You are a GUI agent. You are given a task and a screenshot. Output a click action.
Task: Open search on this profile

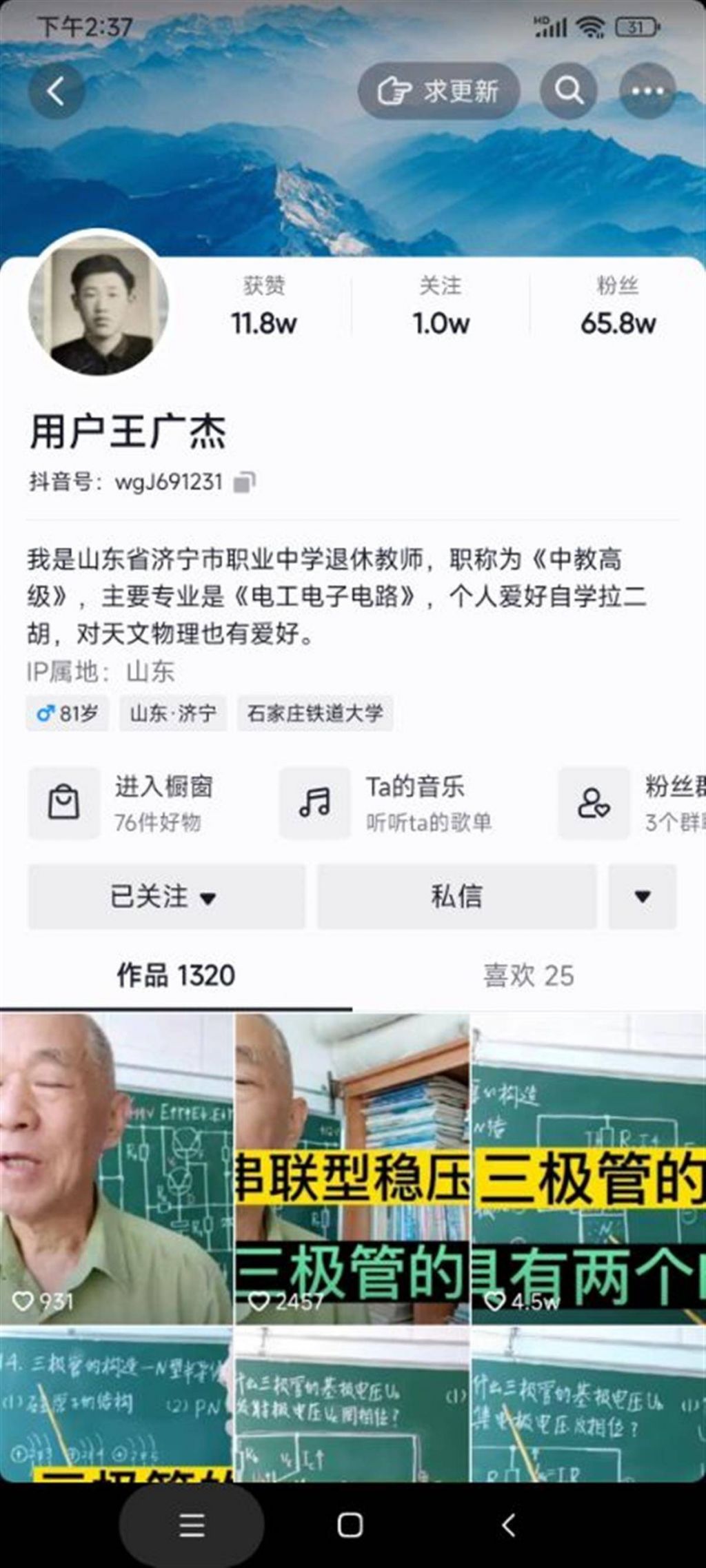pyautogui.click(x=569, y=90)
